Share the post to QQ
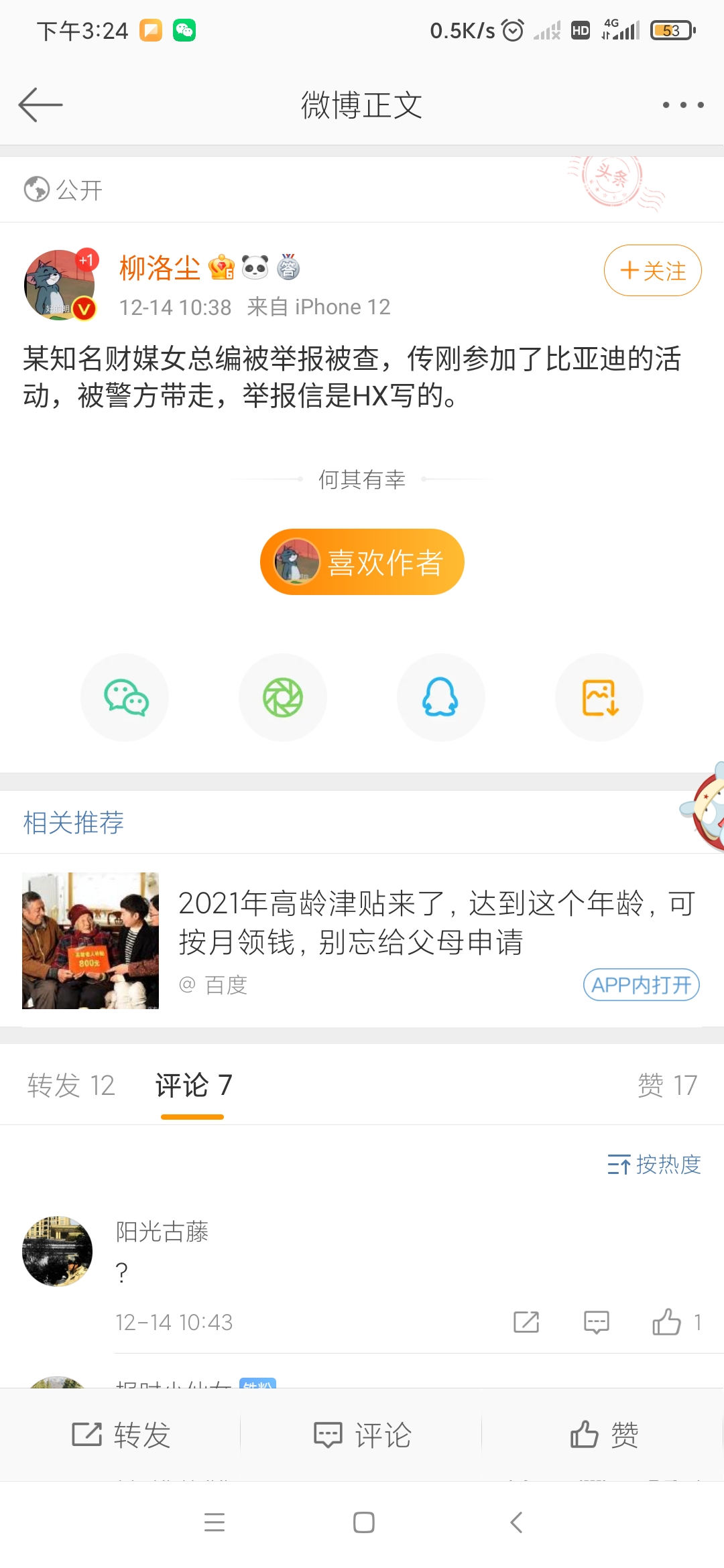724x1568 pixels. pos(440,698)
